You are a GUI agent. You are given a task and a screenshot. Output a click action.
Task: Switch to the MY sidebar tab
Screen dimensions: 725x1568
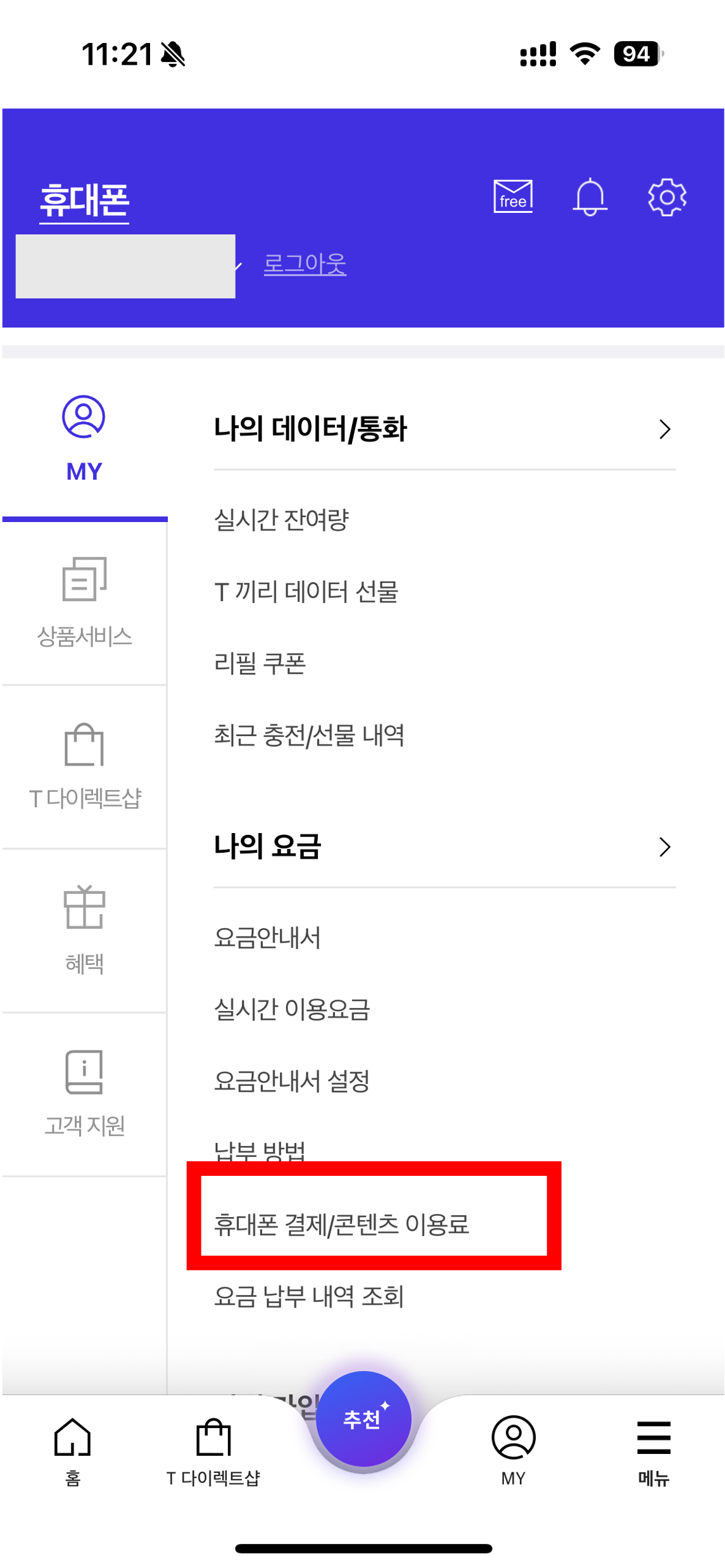(x=84, y=437)
